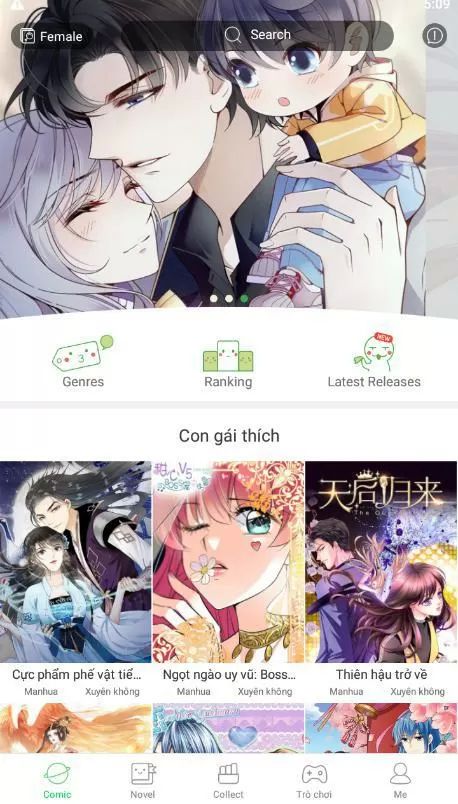The width and height of the screenshot is (458, 804).
Task: Open the Ranking page
Action: [x=228, y=362]
